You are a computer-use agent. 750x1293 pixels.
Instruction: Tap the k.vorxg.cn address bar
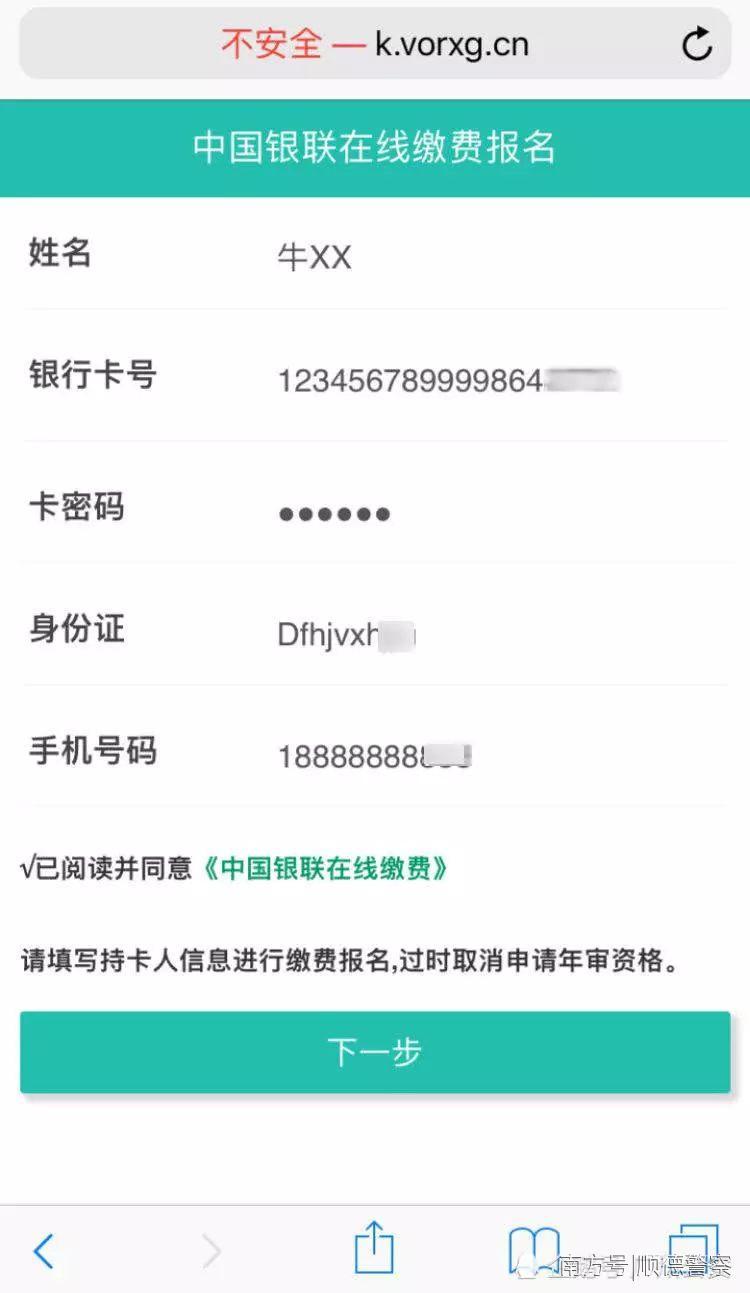(375, 44)
